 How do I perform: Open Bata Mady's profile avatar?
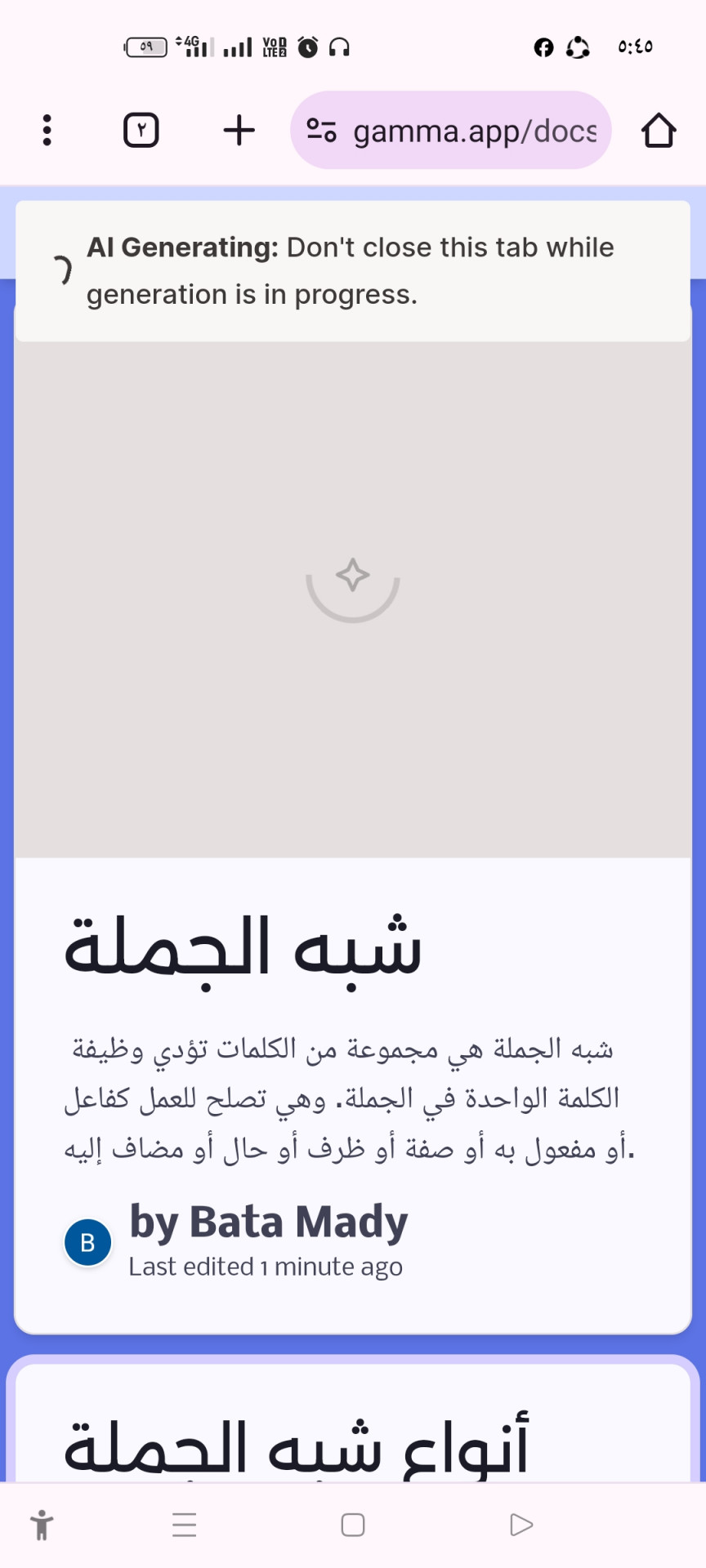pyautogui.click(x=88, y=1242)
